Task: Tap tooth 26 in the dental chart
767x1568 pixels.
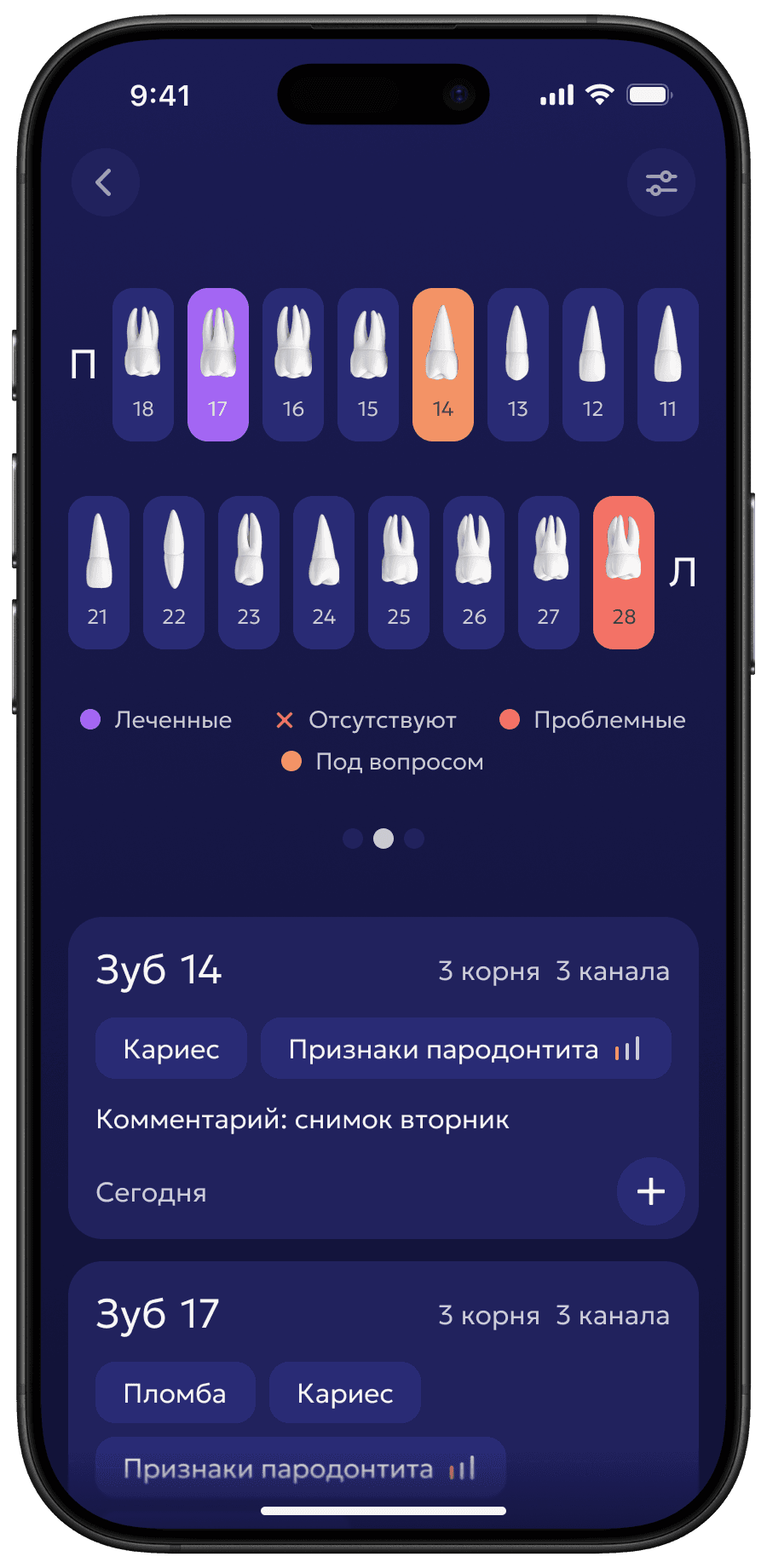Action: 474,573
